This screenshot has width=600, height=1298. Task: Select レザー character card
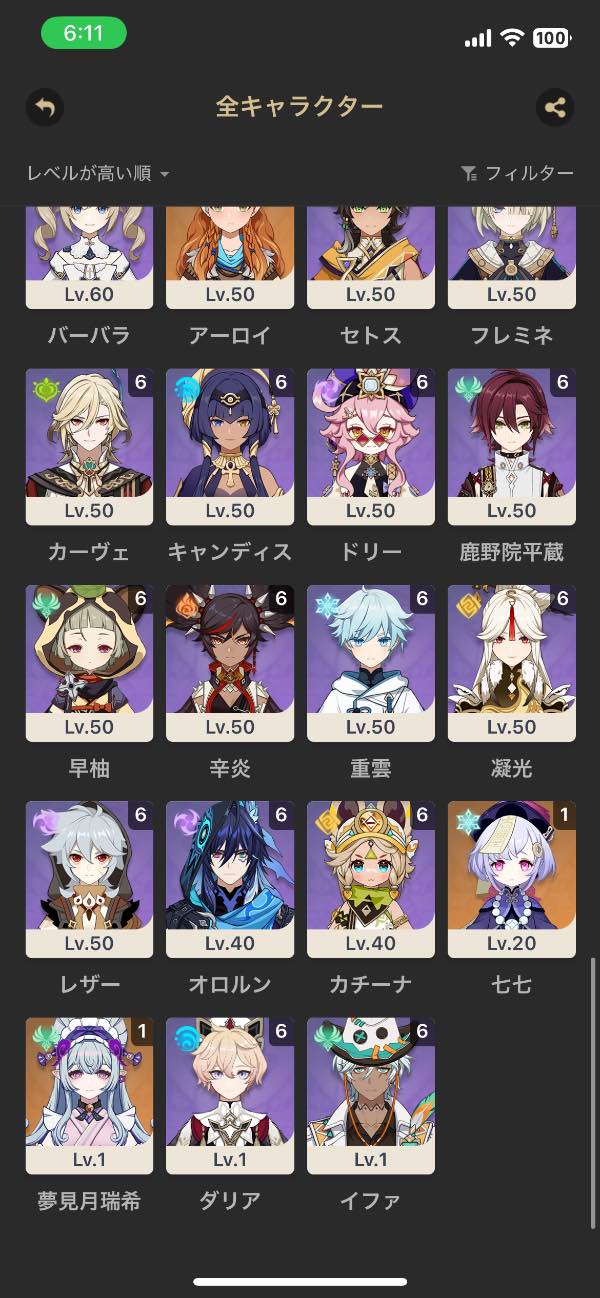89,878
